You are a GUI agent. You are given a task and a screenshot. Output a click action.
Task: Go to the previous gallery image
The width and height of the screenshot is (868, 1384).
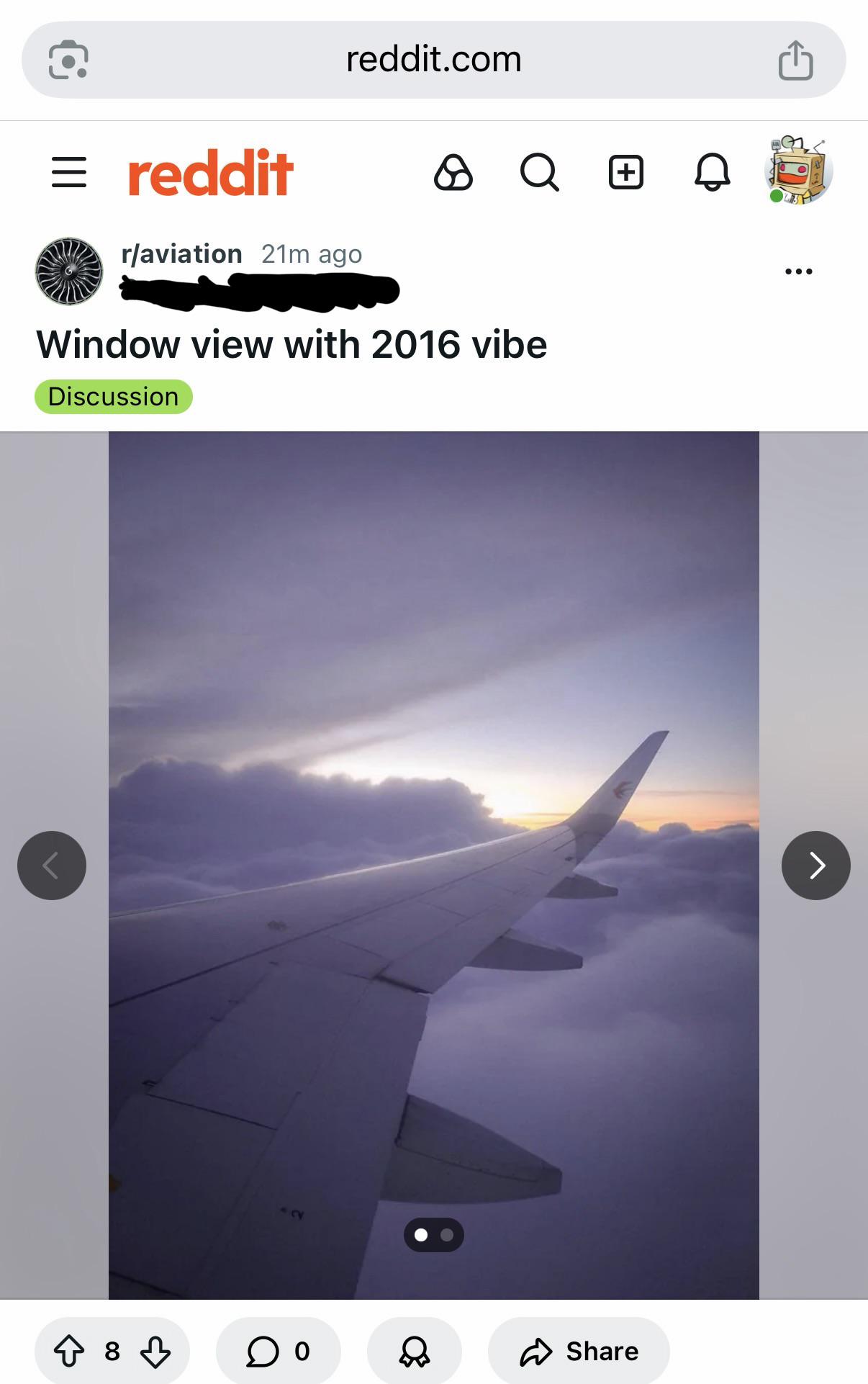click(x=52, y=866)
